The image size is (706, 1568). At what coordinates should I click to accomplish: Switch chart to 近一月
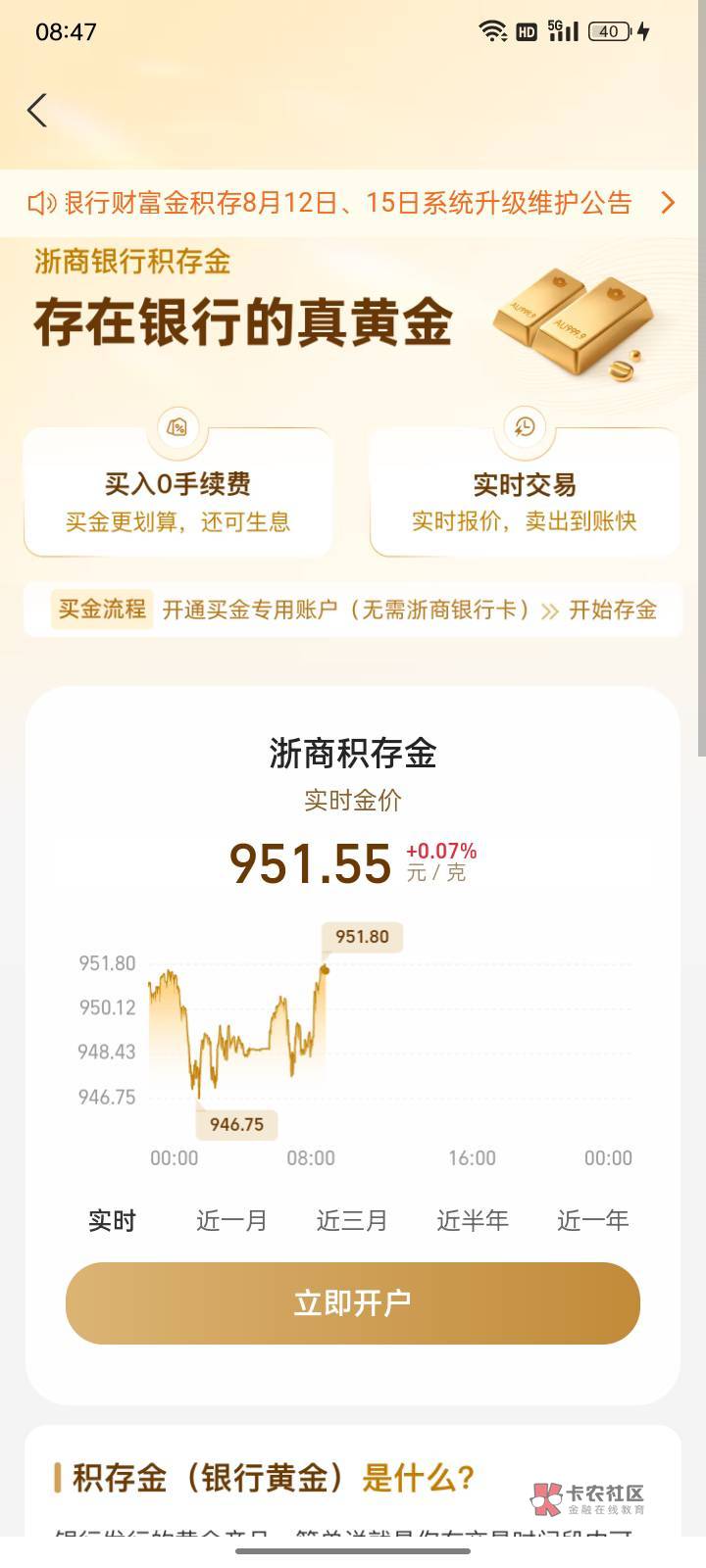click(231, 1220)
